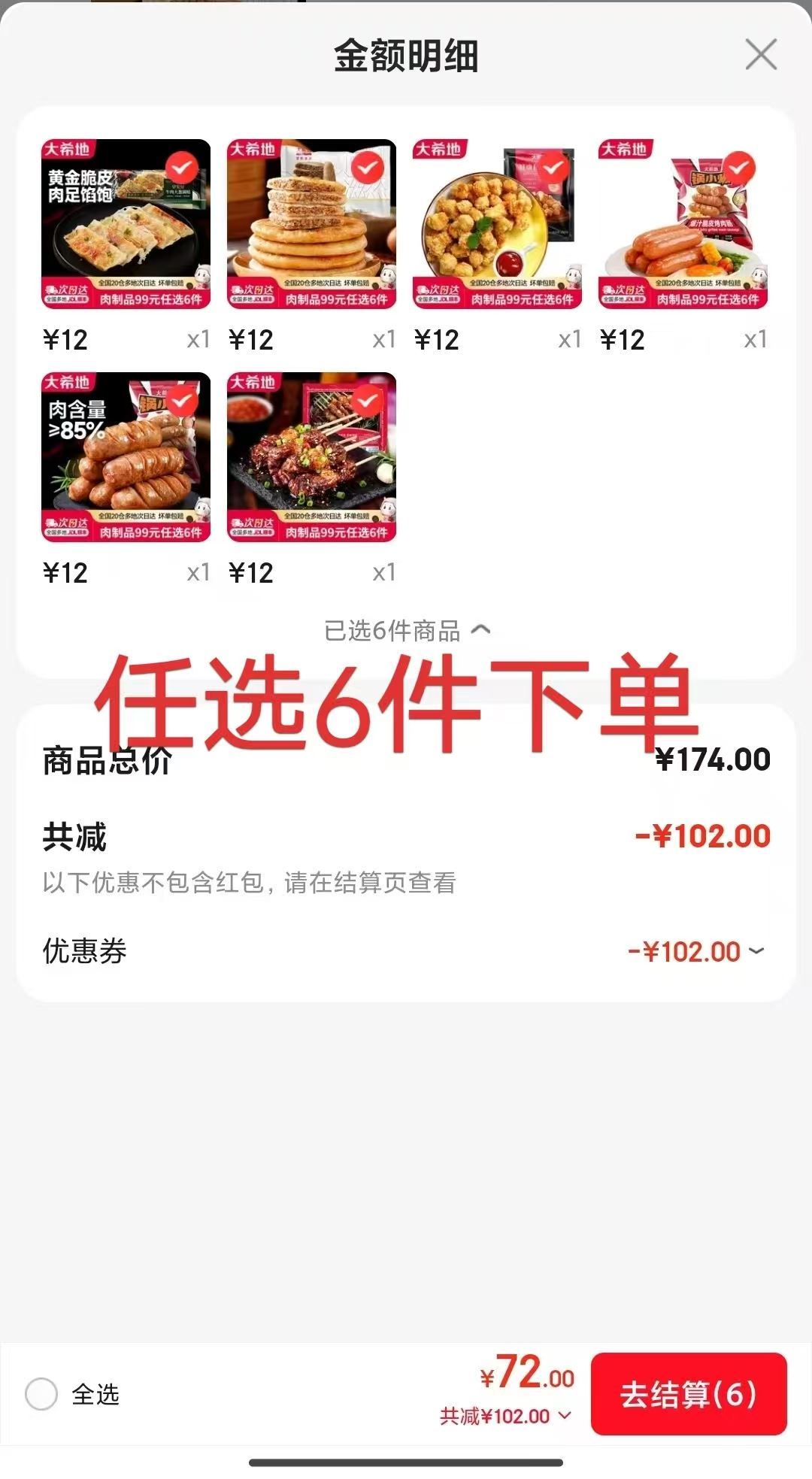The height and width of the screenshot is (1479, 812).
Task: Close the 金额明细 panel
Action: click(x=761, y=55)
